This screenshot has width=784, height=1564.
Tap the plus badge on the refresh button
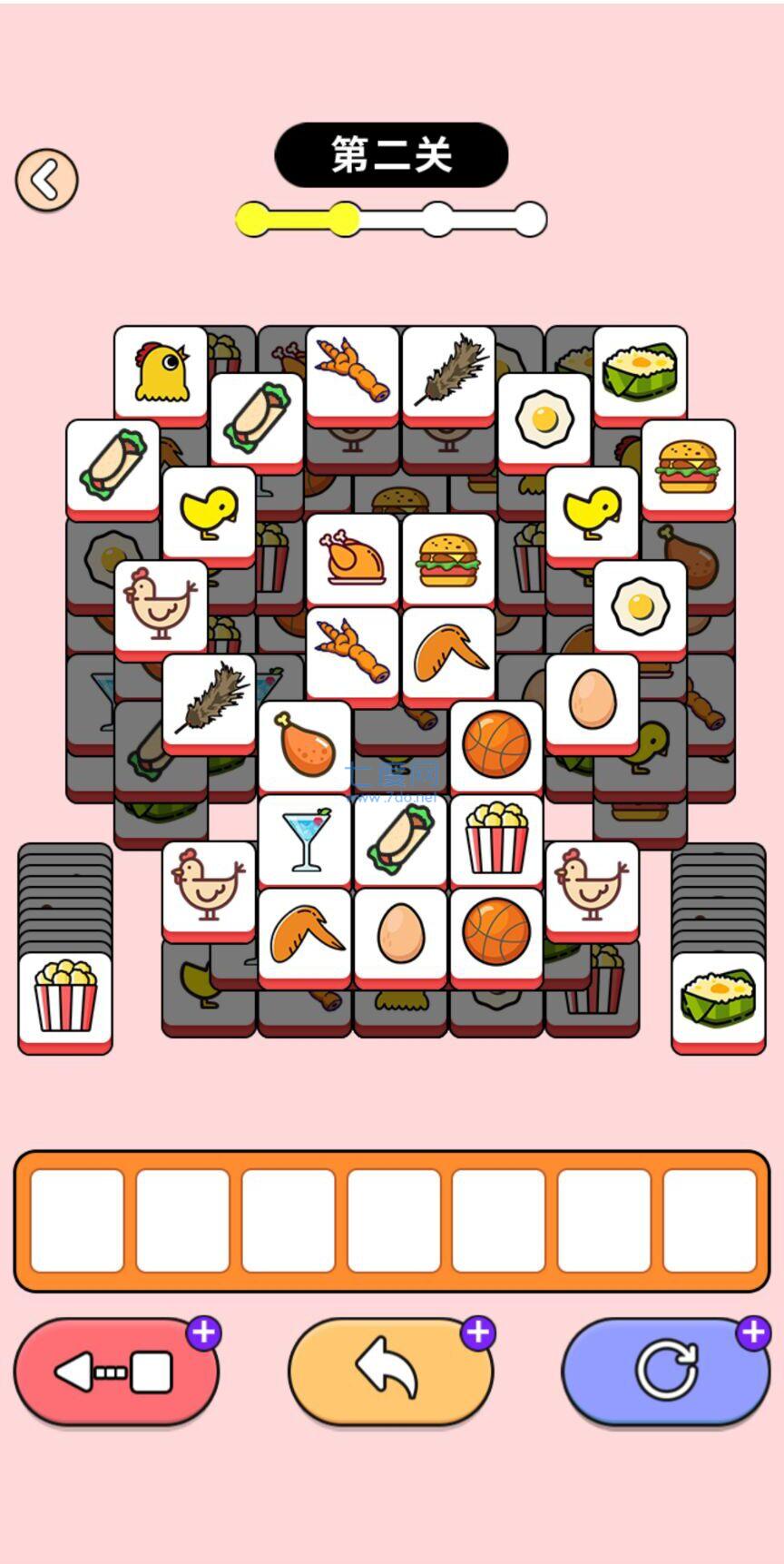point(753,1334)
